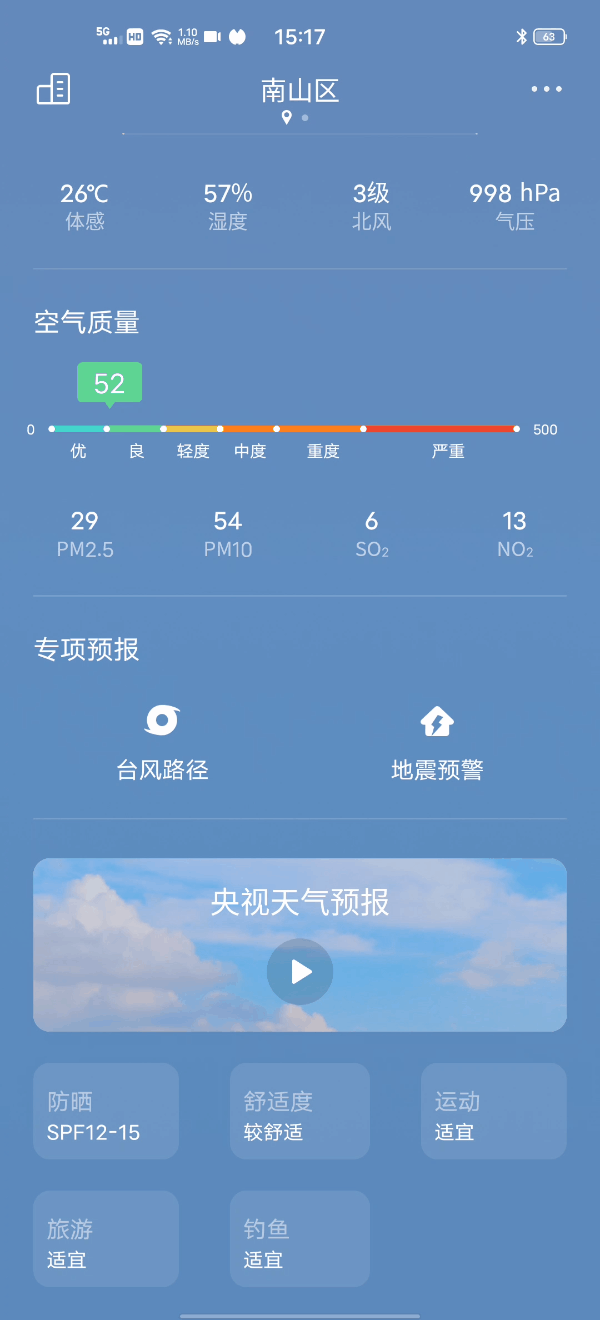
Task: Open the 舒适度 comfort index card
Action: (300, 1111)
